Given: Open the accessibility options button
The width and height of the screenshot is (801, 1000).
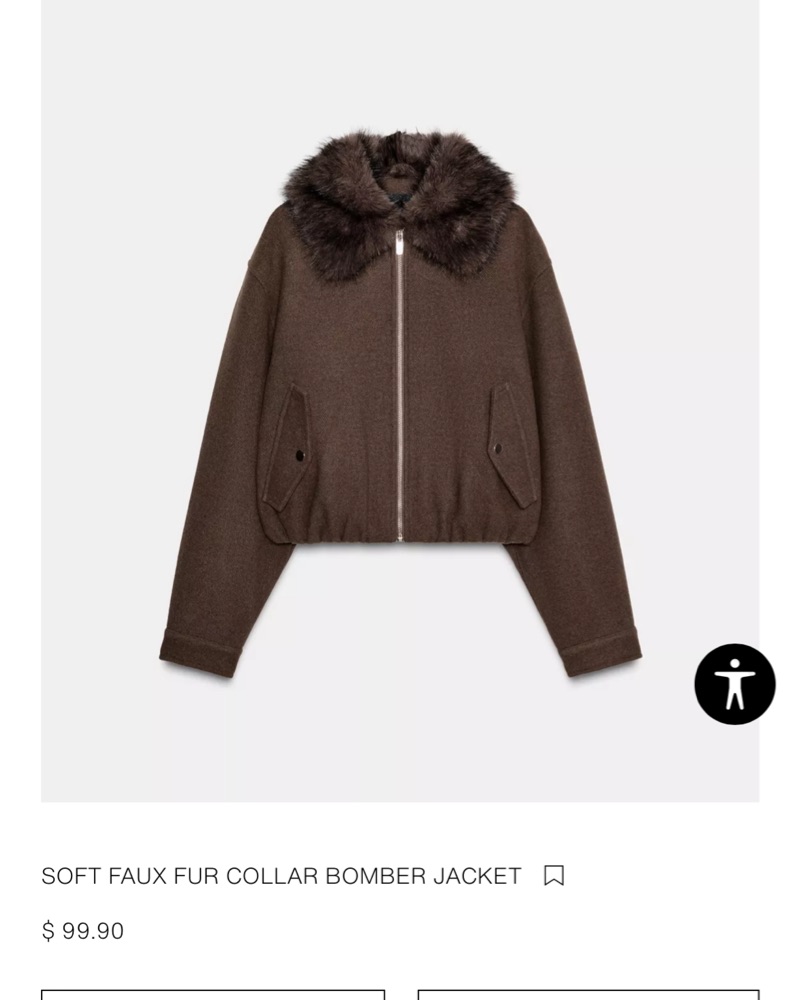Looking at the screenshot, I should [735, 684].
